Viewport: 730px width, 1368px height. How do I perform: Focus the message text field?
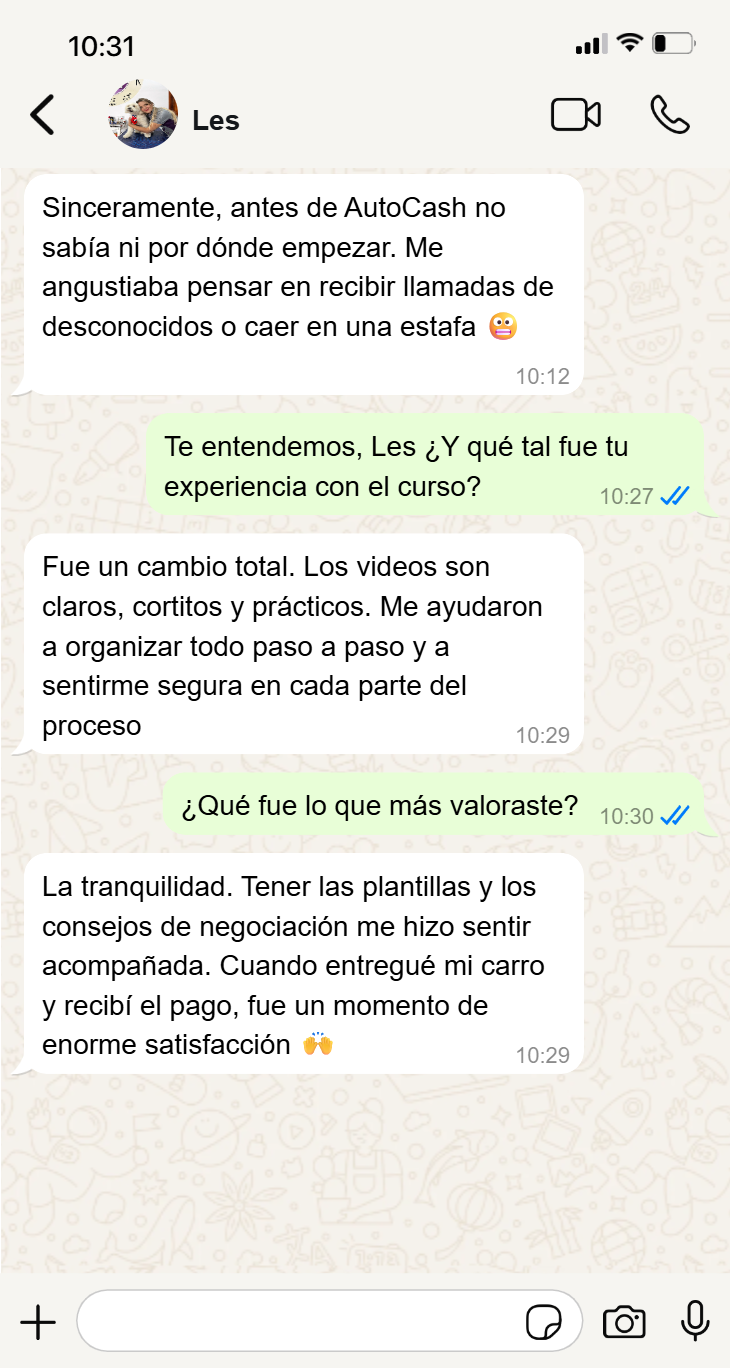pyautogui.click(x=300, y=1322)
